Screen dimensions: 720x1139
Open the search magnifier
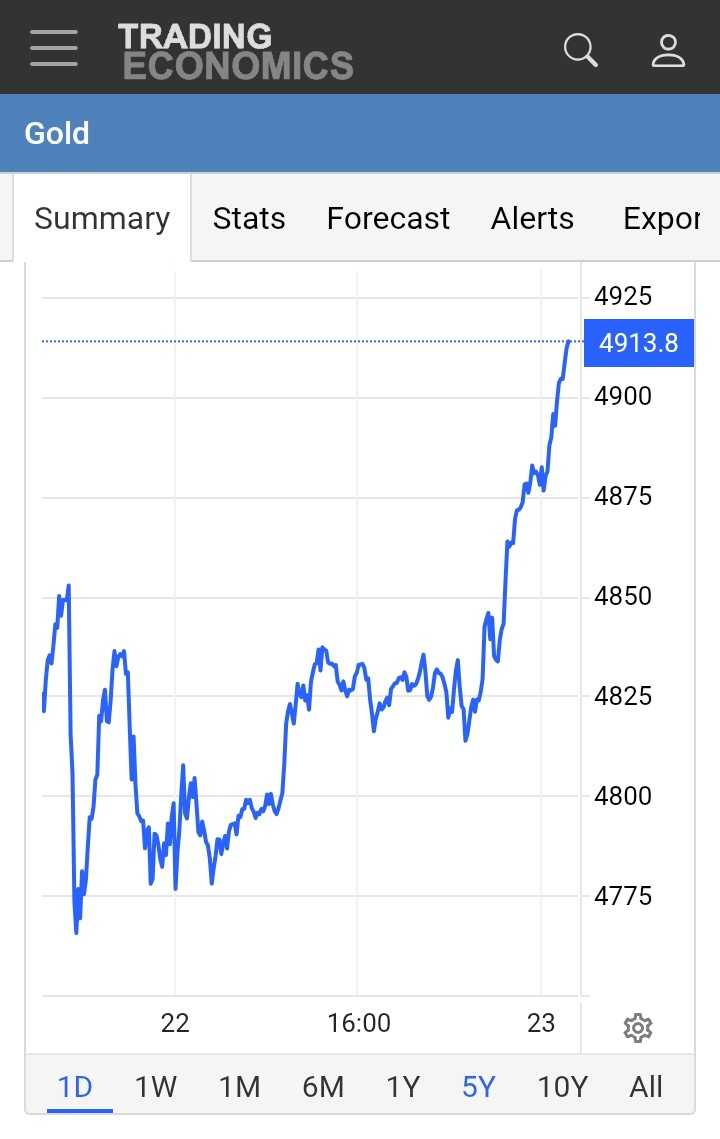(x=580, y=49)
